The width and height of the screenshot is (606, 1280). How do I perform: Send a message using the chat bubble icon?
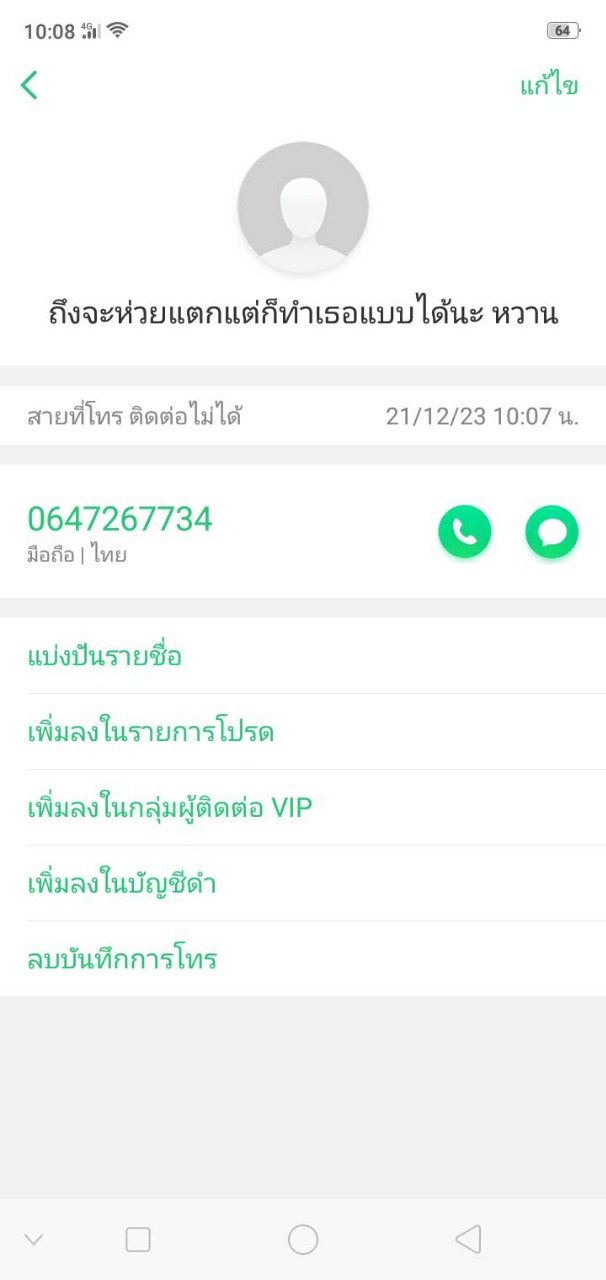552,532
